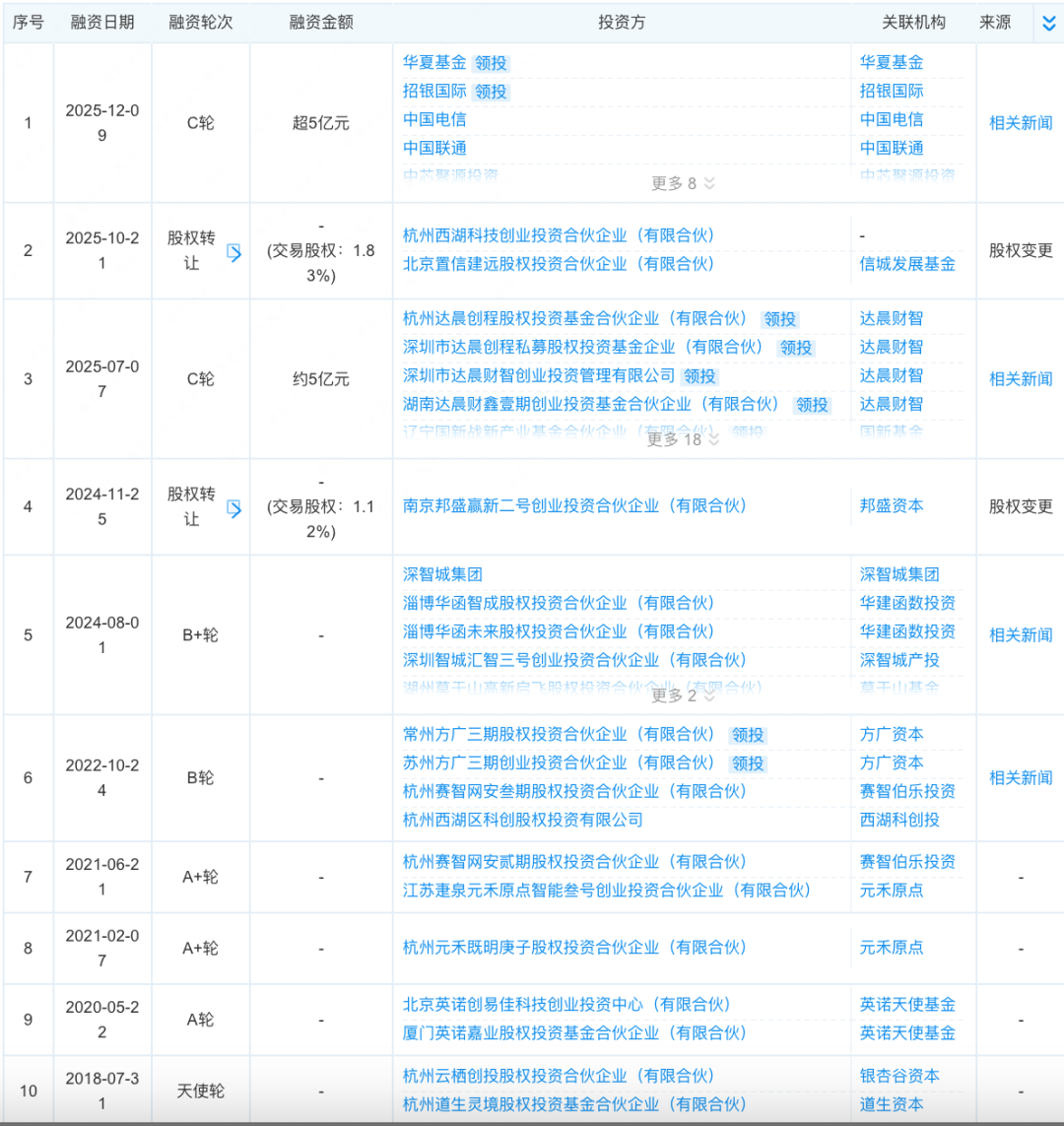1064x1126 pixels.
Task: Open the investor 华夏基金 in the 投资方 column
Action: (x=434, y=63)
